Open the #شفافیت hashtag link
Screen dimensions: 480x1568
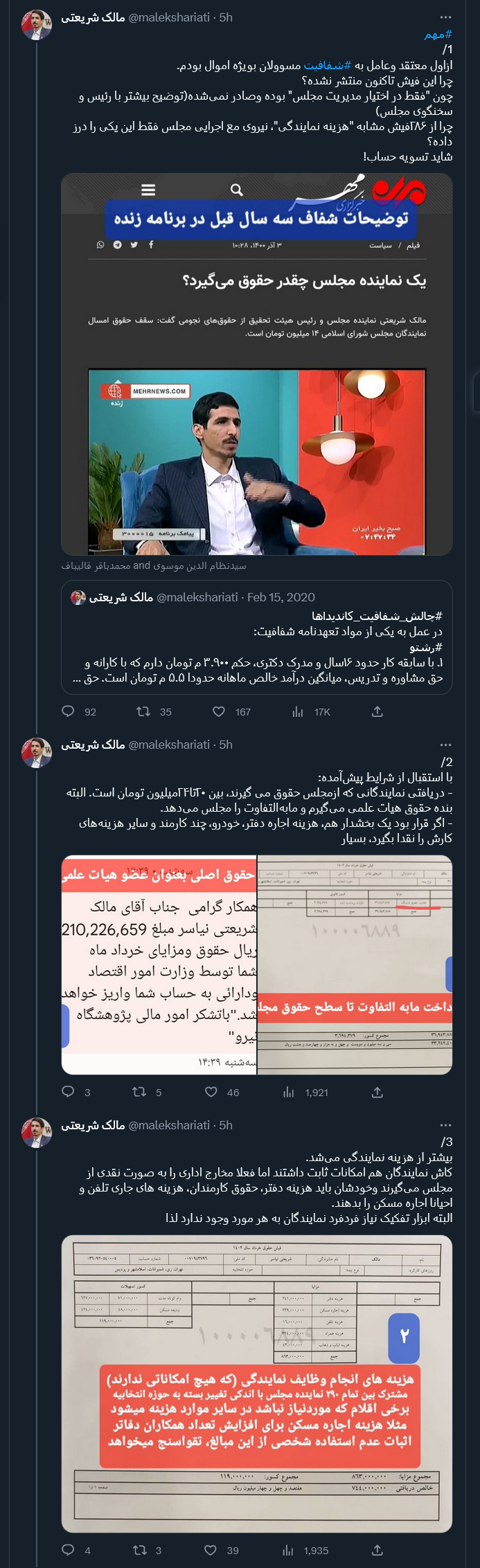coord(327,66)
